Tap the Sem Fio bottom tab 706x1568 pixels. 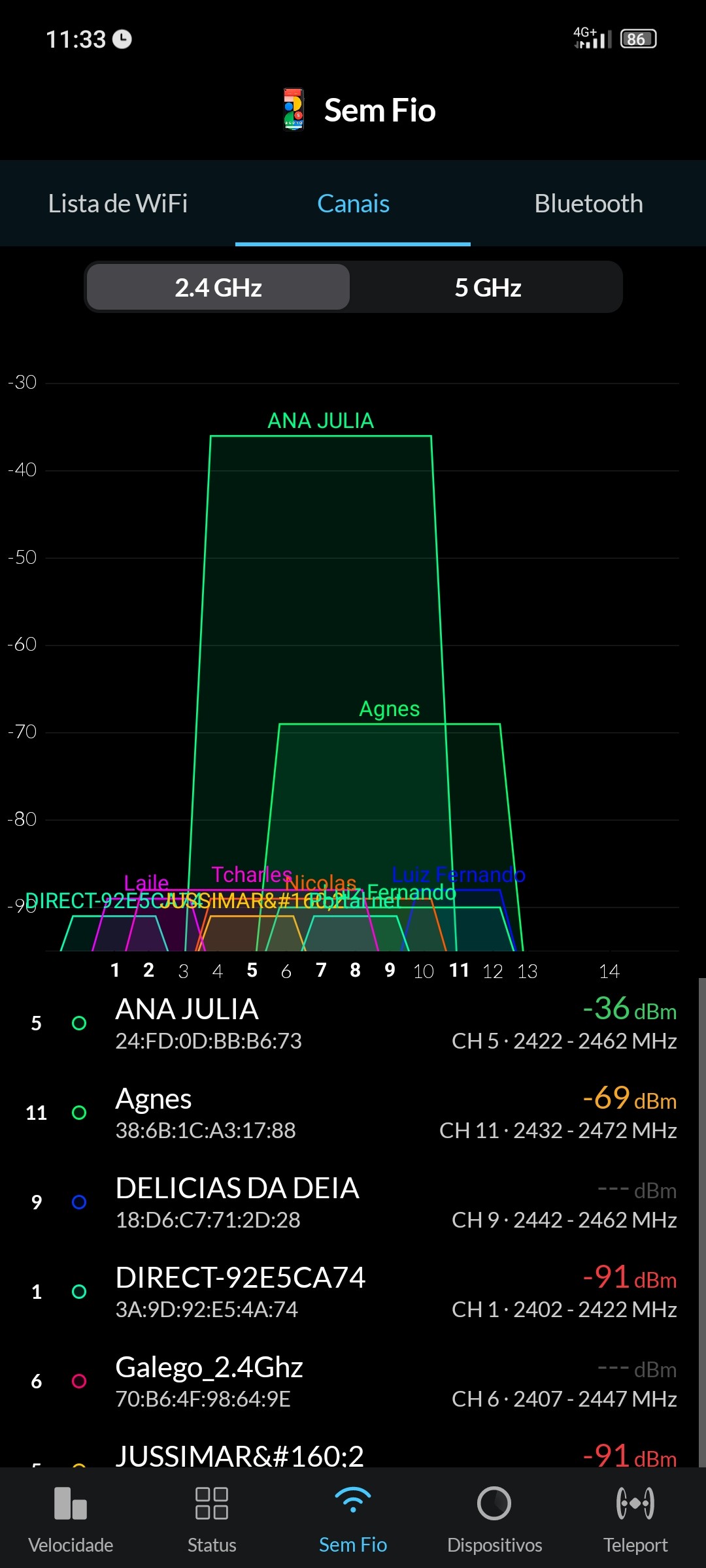(x=353, y=1517)
